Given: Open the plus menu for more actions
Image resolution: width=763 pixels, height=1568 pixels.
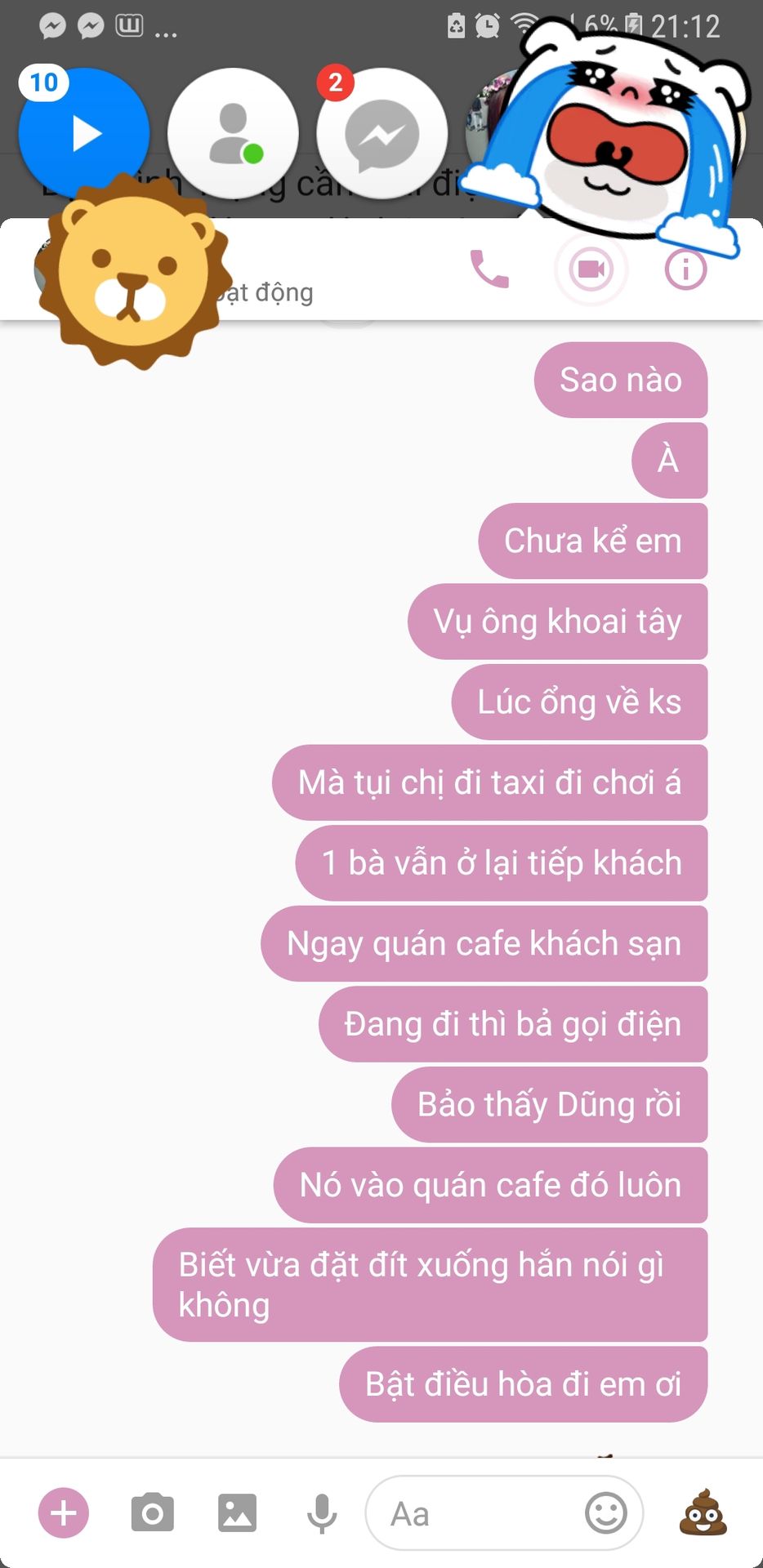Looking at the screenshot, I should pos(64,1513).
